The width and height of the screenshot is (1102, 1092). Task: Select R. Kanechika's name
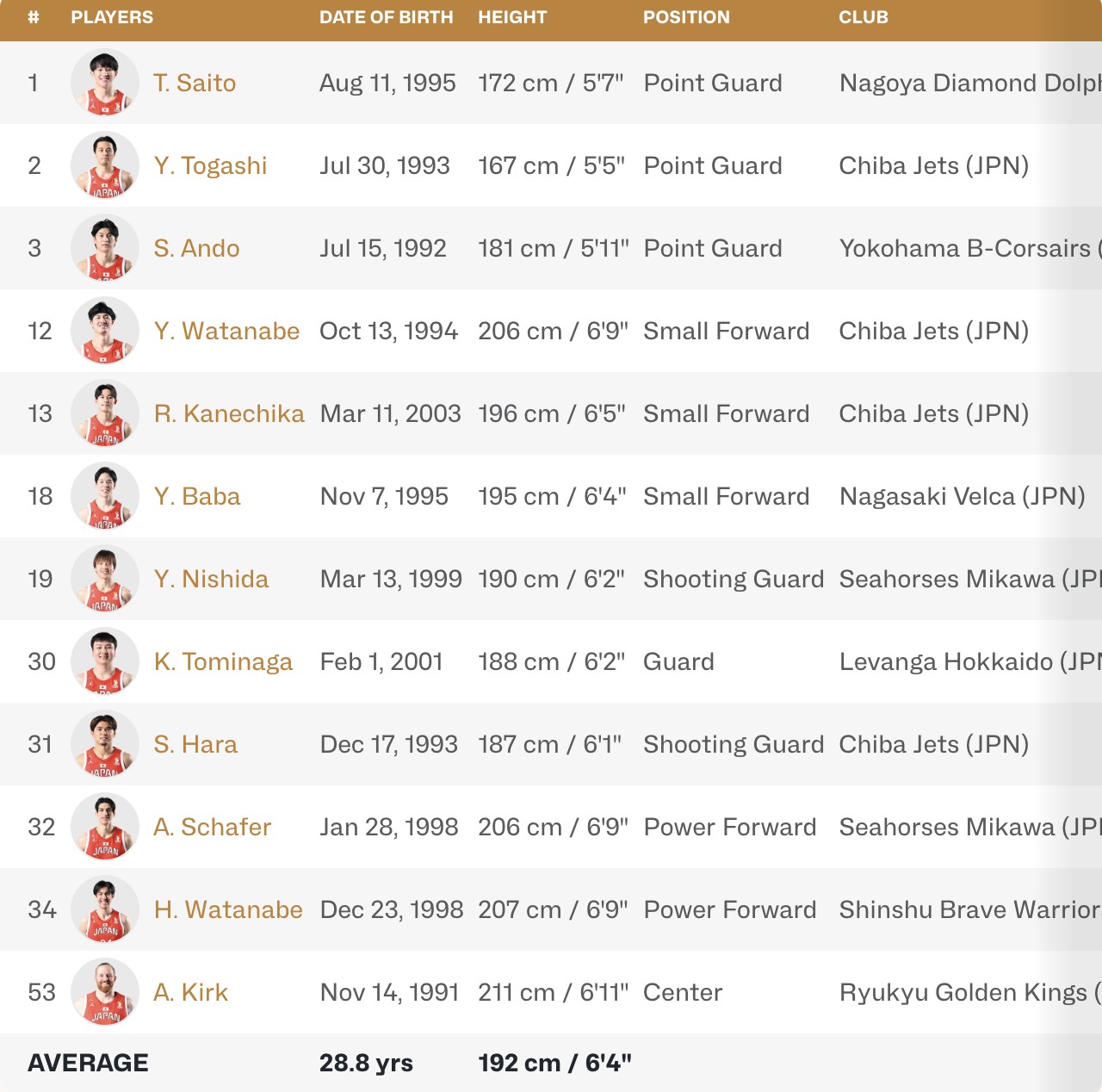(229, 413)
